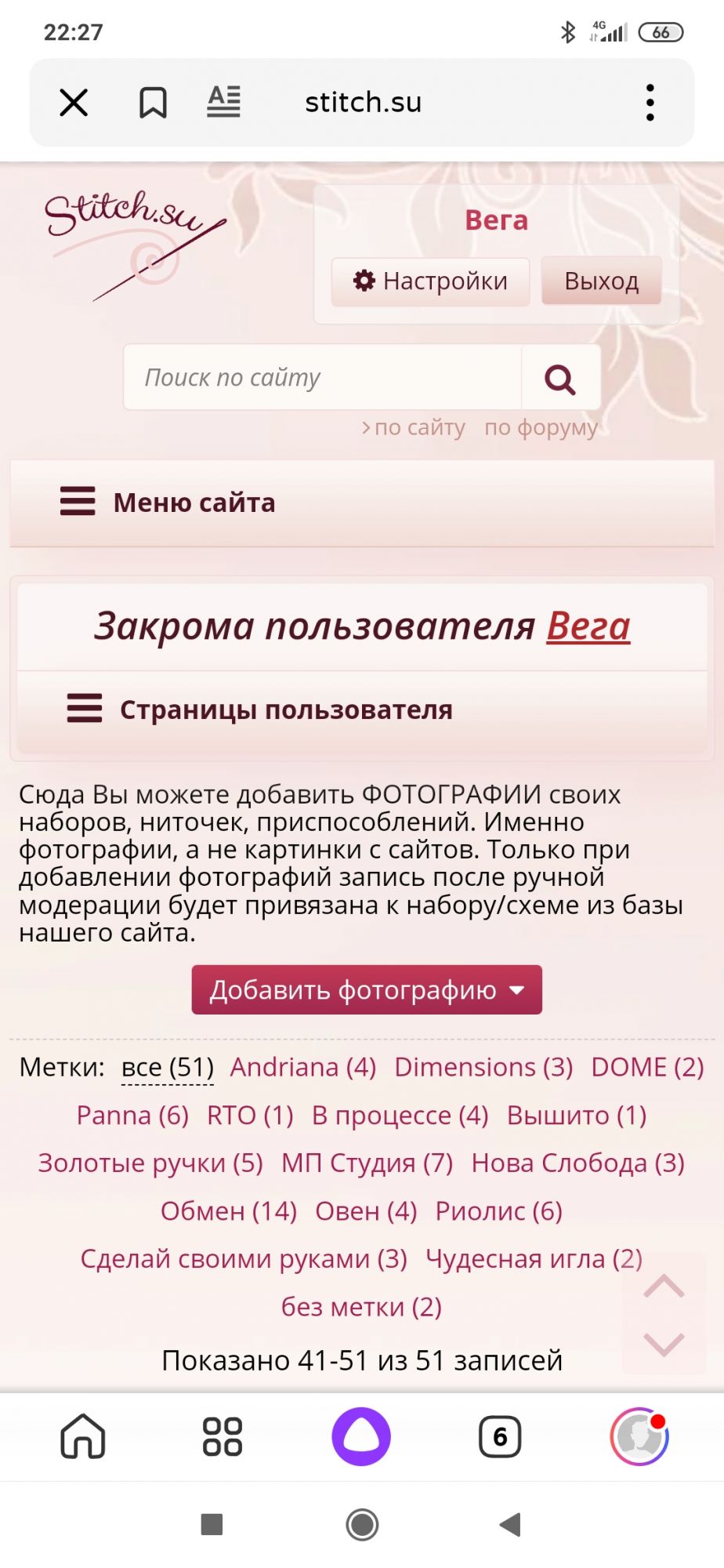Show entries tagged Золотые ручки (5)
724x1568 pixels.
coord(150,1163)
